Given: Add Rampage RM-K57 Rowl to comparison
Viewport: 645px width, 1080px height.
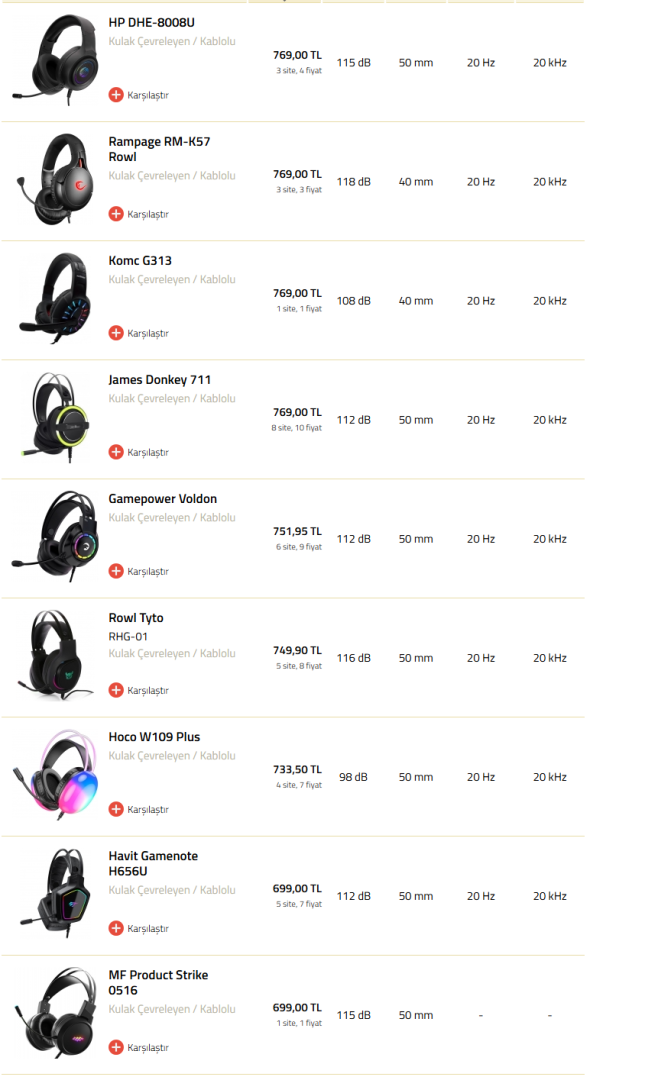Looking at the screenshot, I should tap(139, 214).
